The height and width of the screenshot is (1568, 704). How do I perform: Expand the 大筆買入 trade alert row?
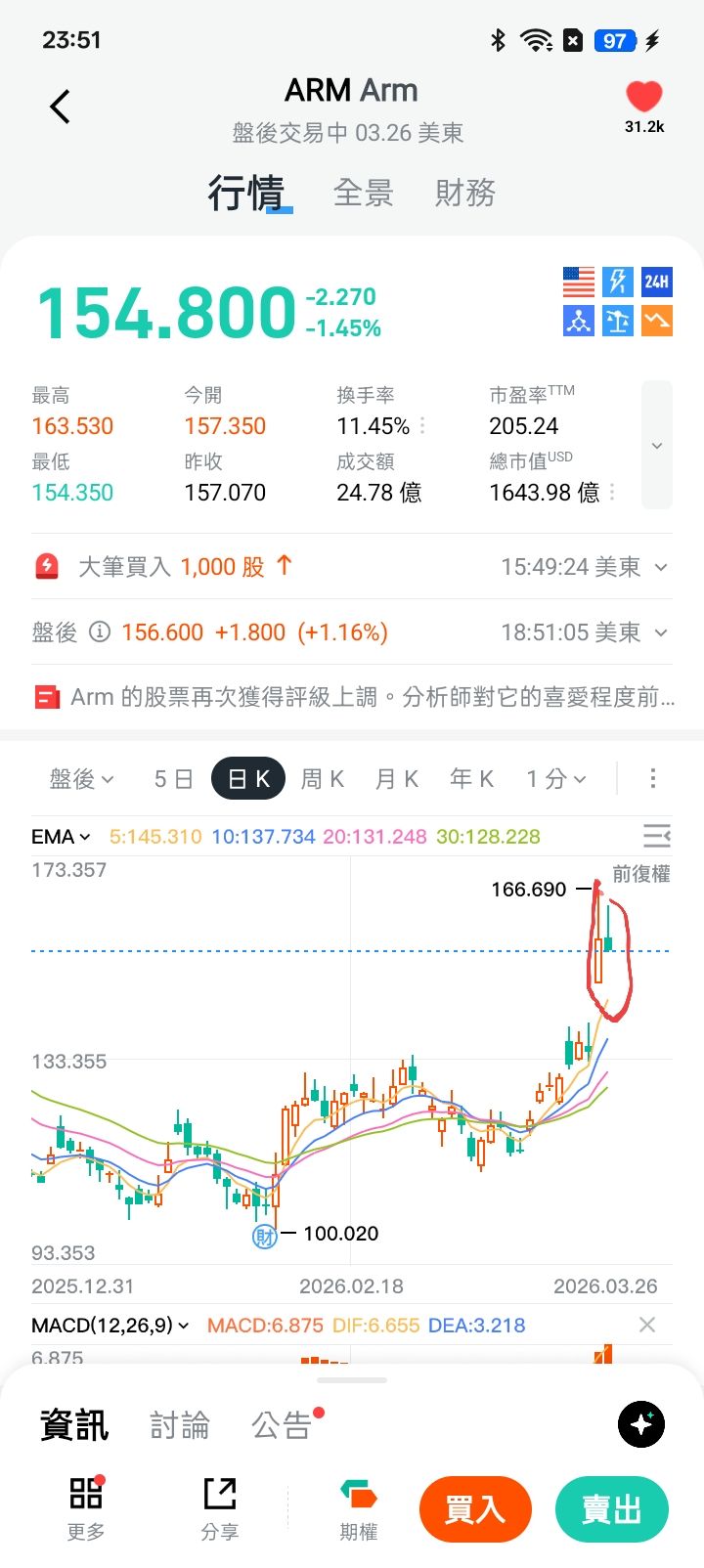pyautogui.click(x=352, y=567)
